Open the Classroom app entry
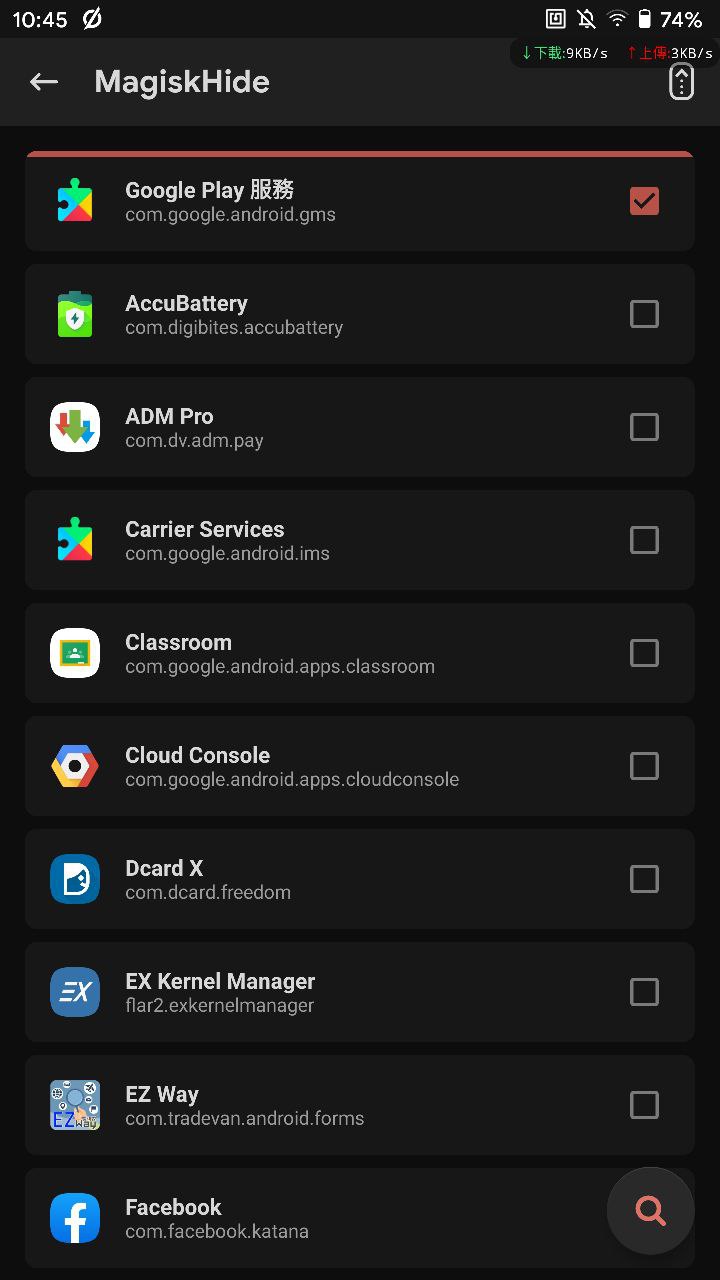The height and width of the screenshot is (1280, 720). pyautogui.click(x=359, y=653)
